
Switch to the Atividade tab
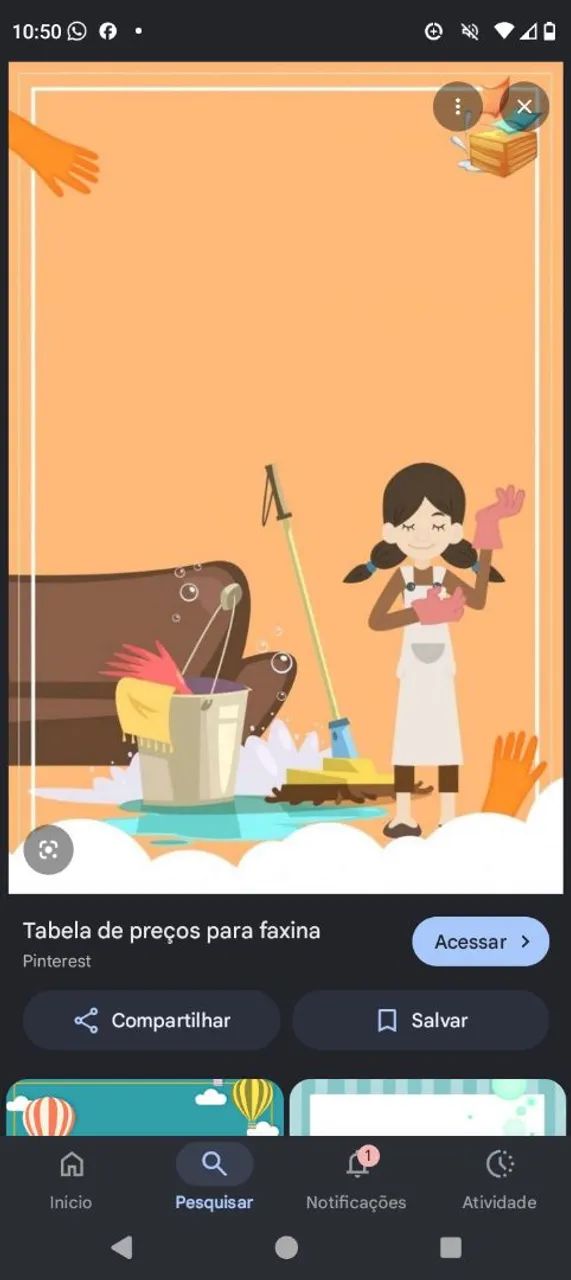click(499, 1180)
